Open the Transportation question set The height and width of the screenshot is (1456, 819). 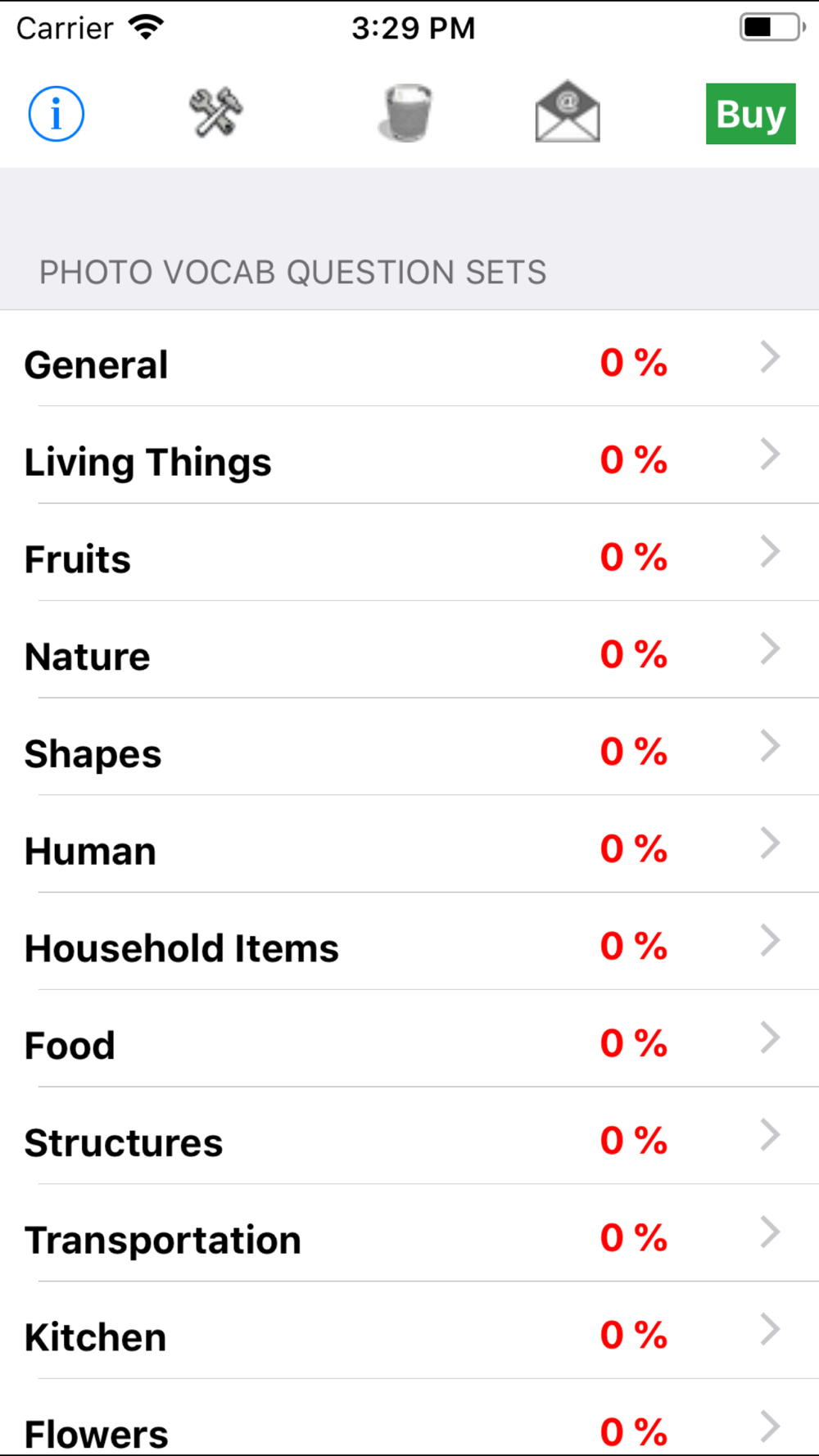[x=409, y=1233]
